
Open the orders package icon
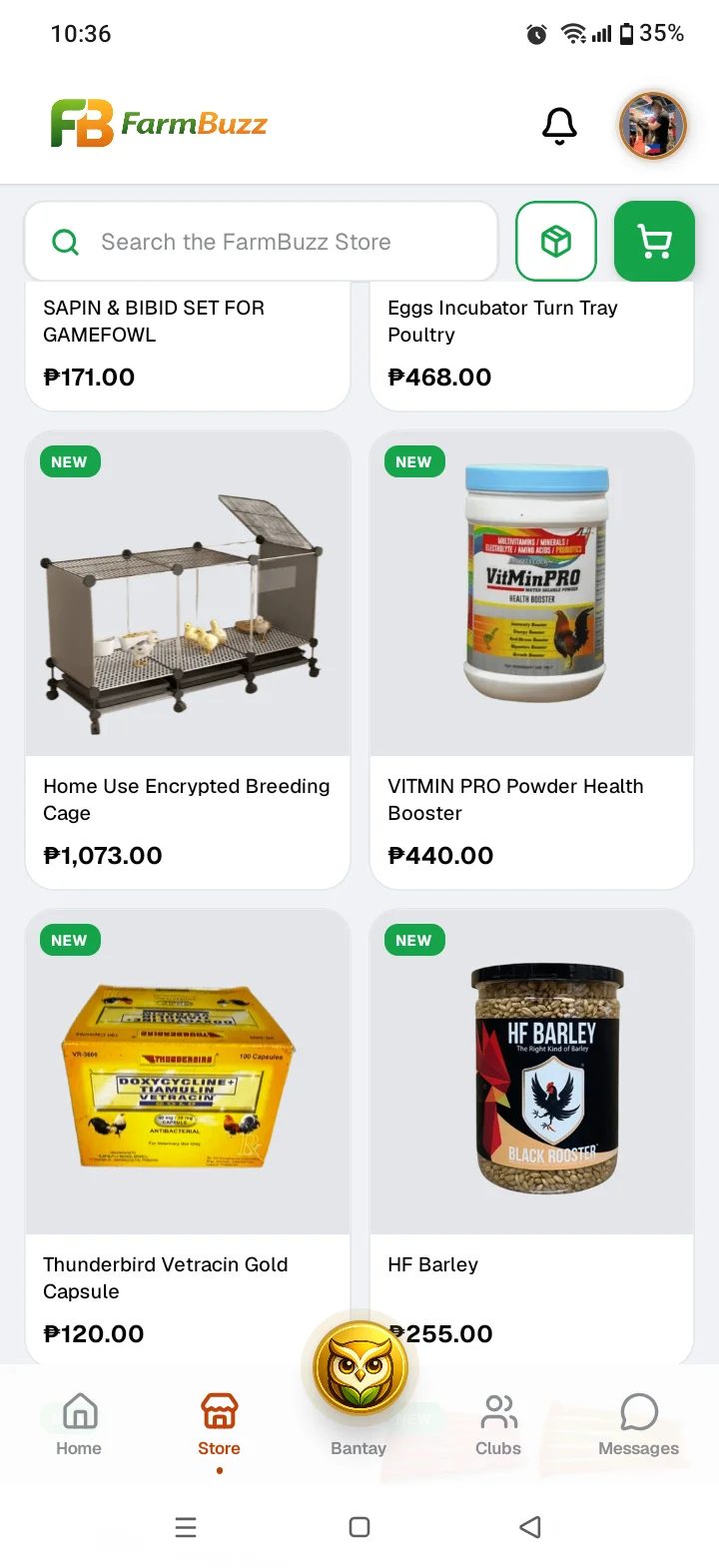pos(556,241)
